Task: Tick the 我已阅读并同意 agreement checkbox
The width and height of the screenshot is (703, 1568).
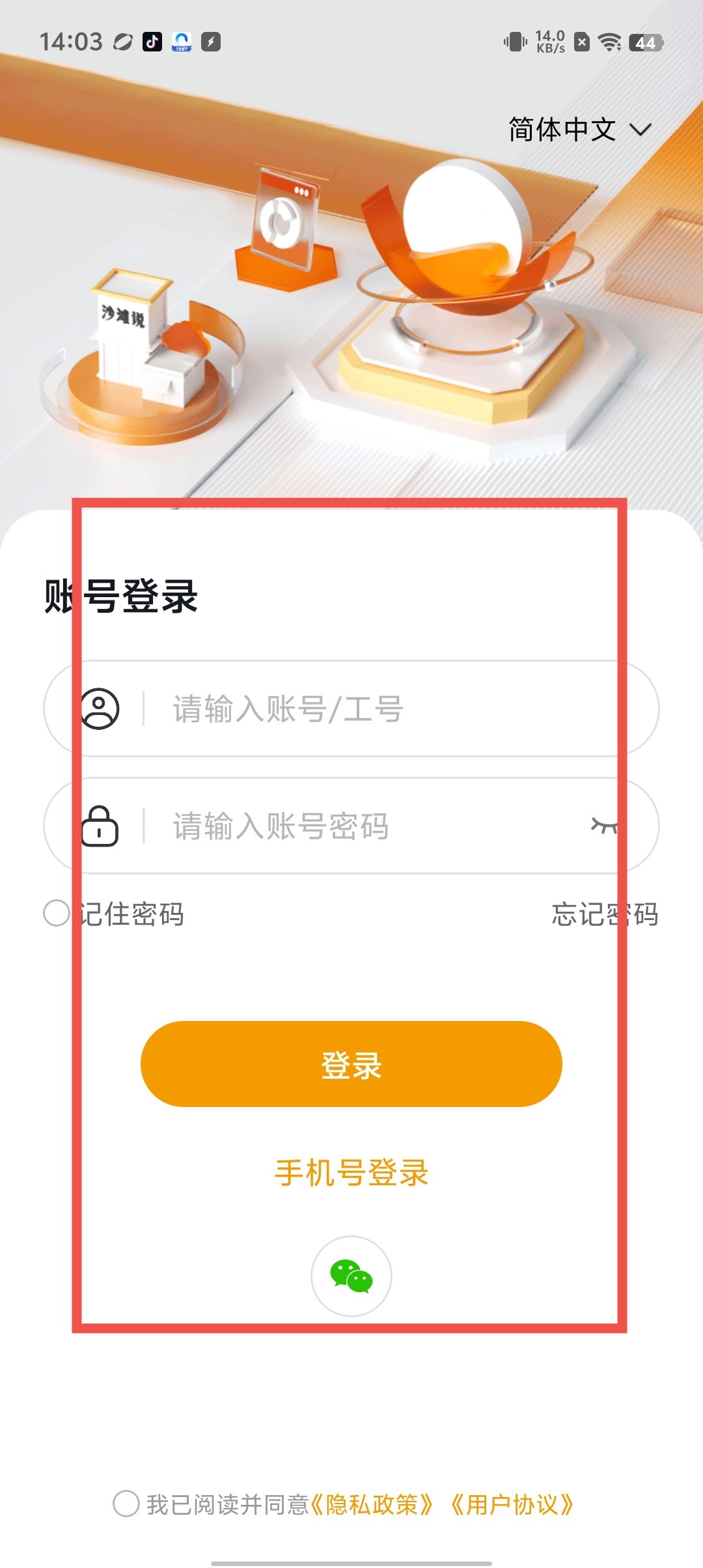Action: (x=126, y=1504)
